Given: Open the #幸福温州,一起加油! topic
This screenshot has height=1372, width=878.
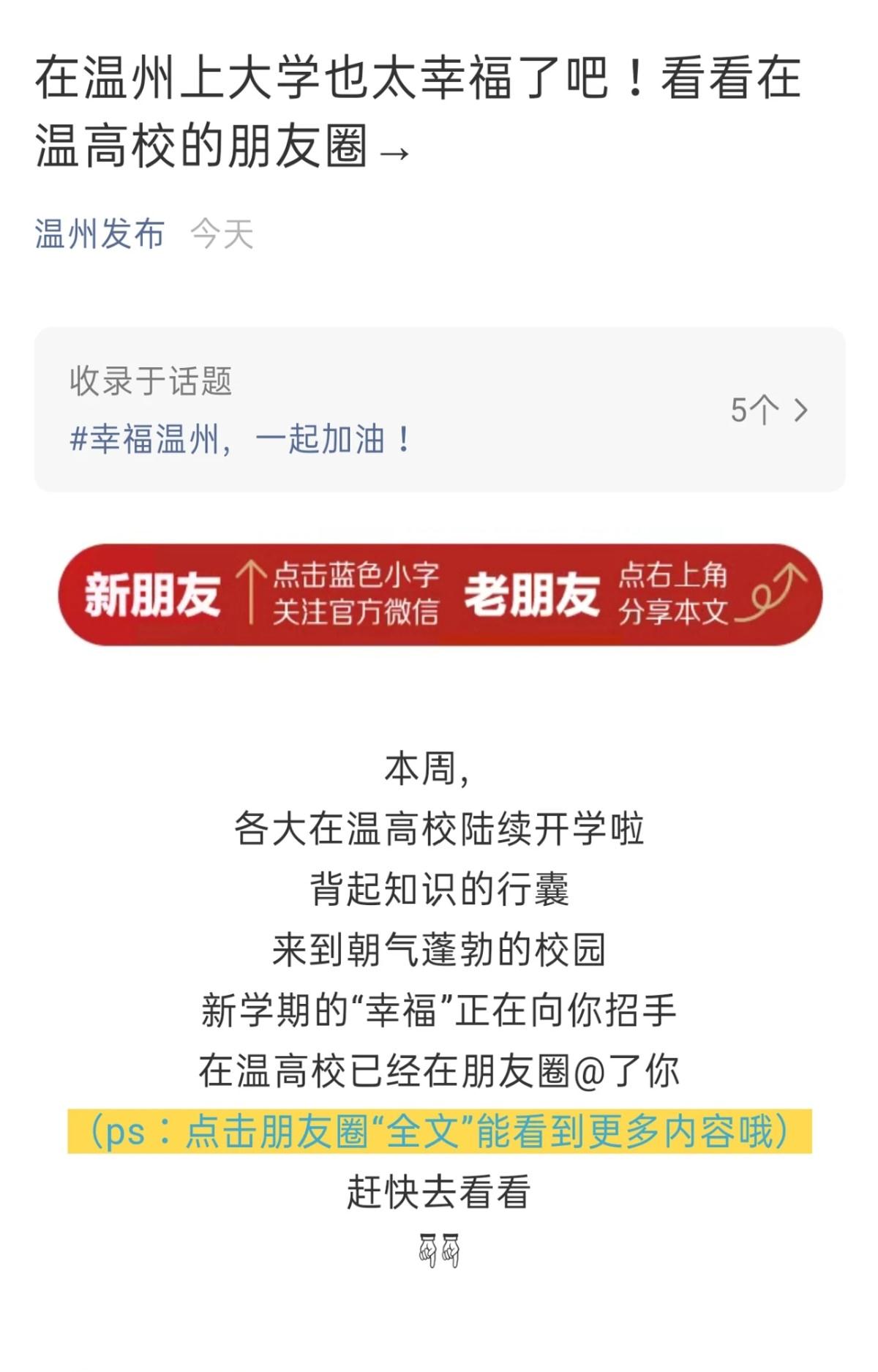Looking at the screenshot, I should [x=240, y=440].
